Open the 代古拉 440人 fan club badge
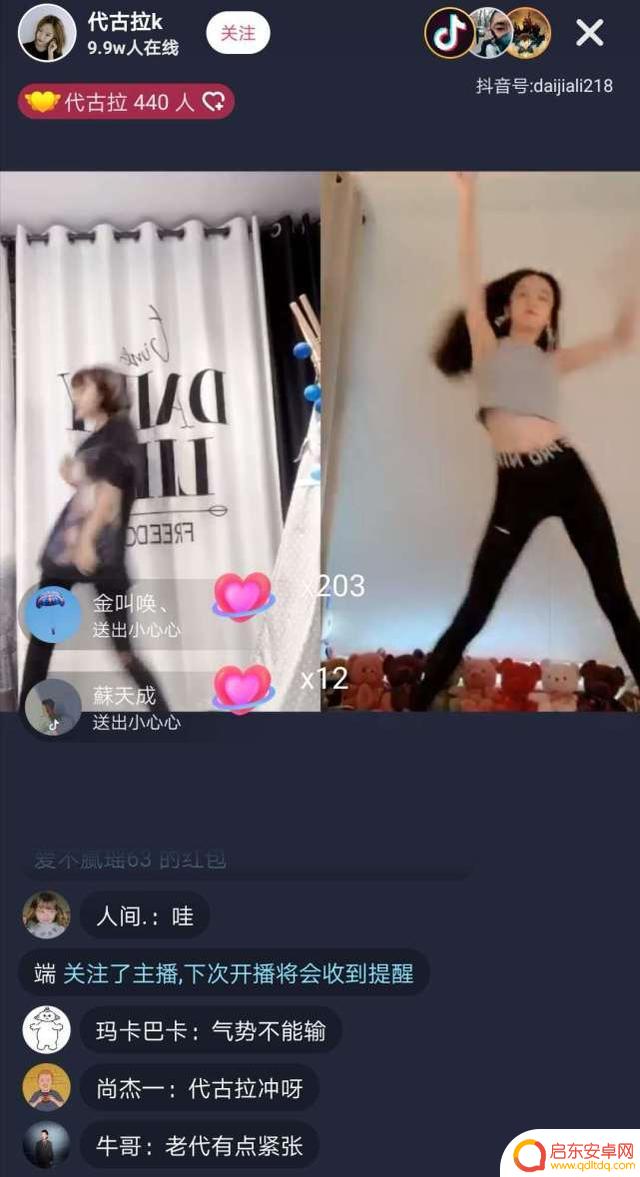 point(126,102)
